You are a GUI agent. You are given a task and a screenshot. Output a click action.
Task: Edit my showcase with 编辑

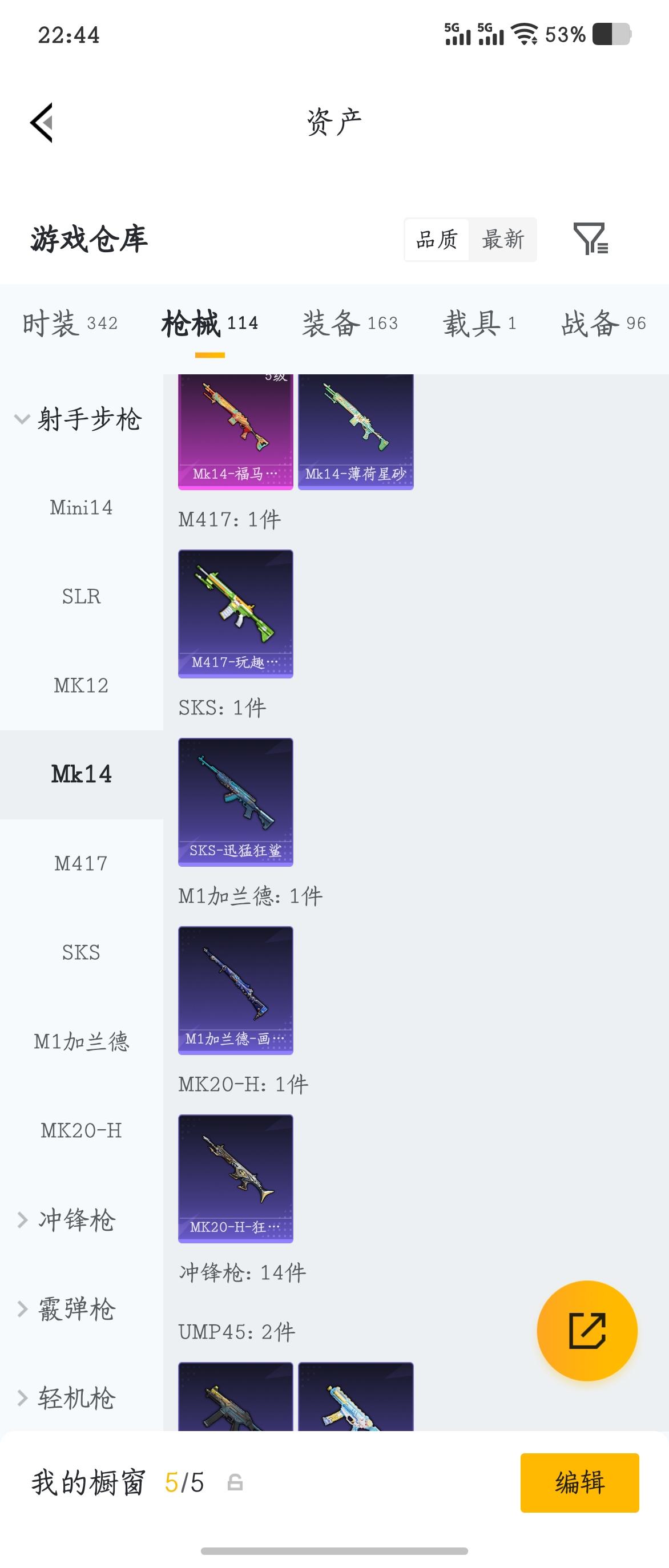tap(579, 1482)
